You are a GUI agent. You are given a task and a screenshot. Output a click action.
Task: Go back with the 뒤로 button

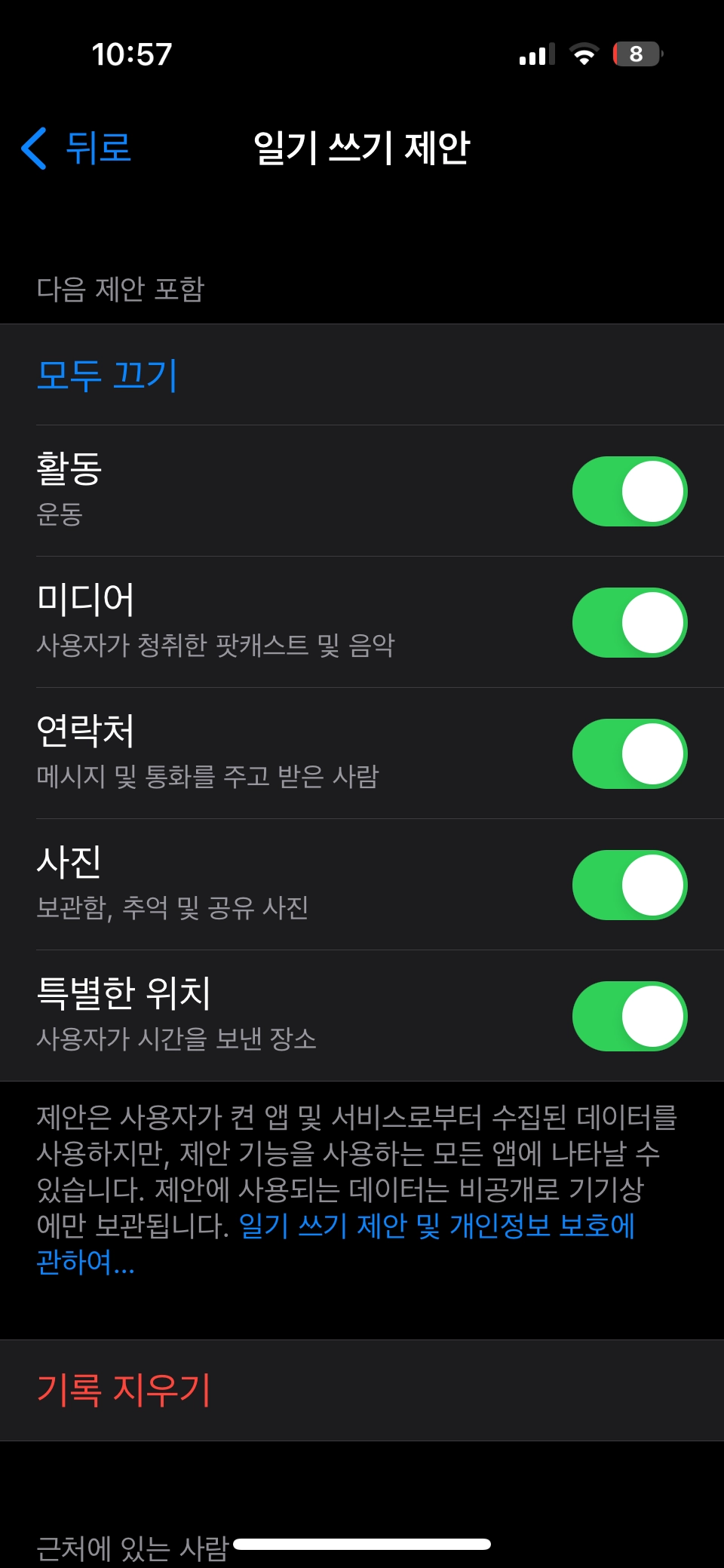coord(77,148)
